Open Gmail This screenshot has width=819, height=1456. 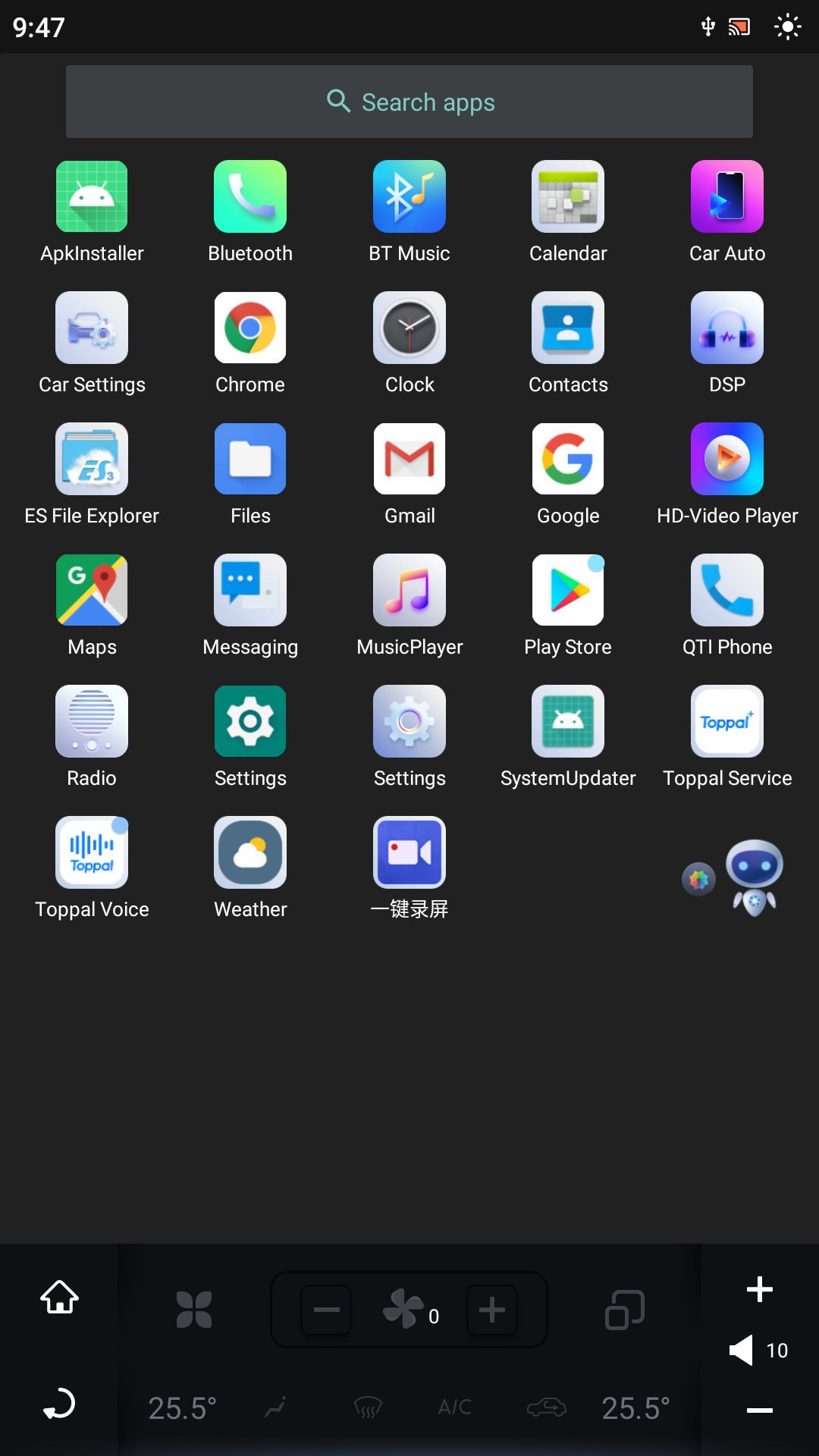click(409, 460)
